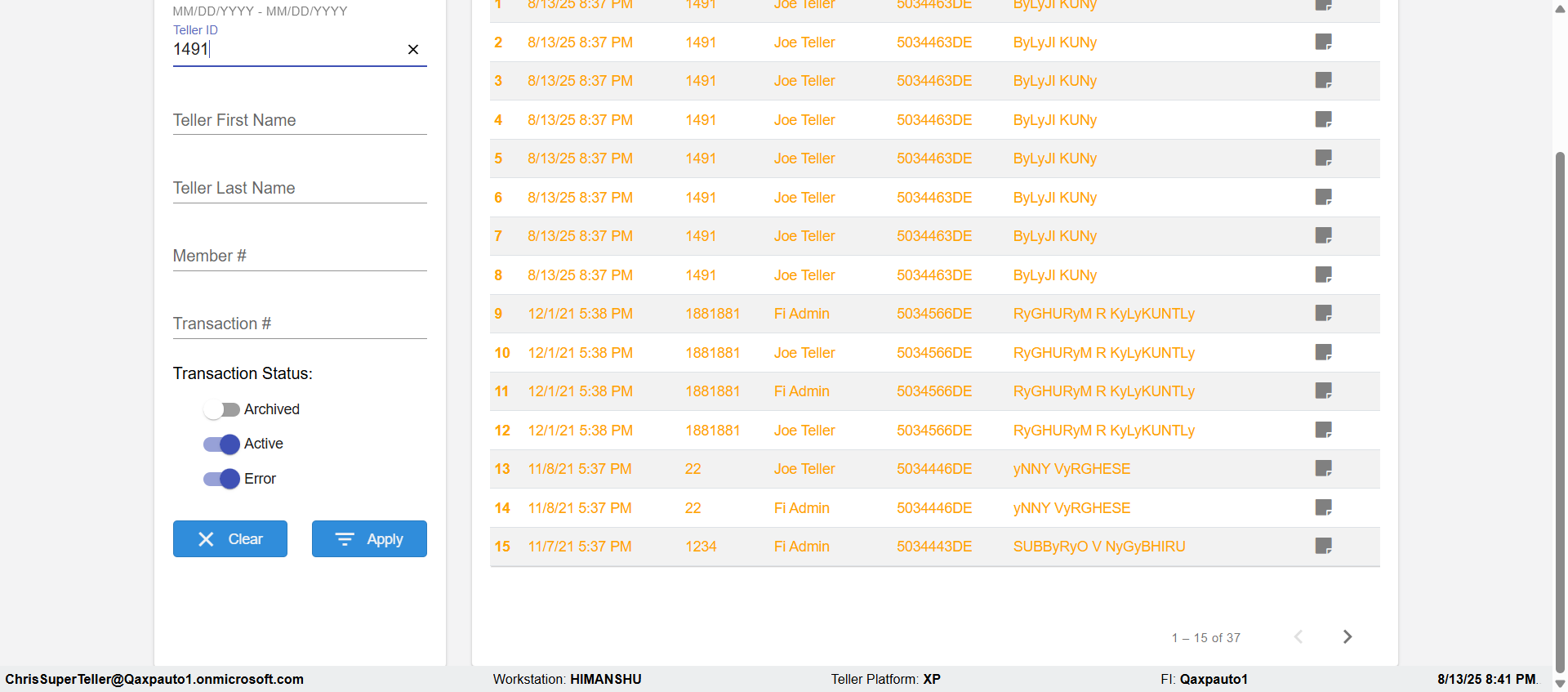Select the Transaction # input field
Viewport: 1568px width, 692px height.
299,324
